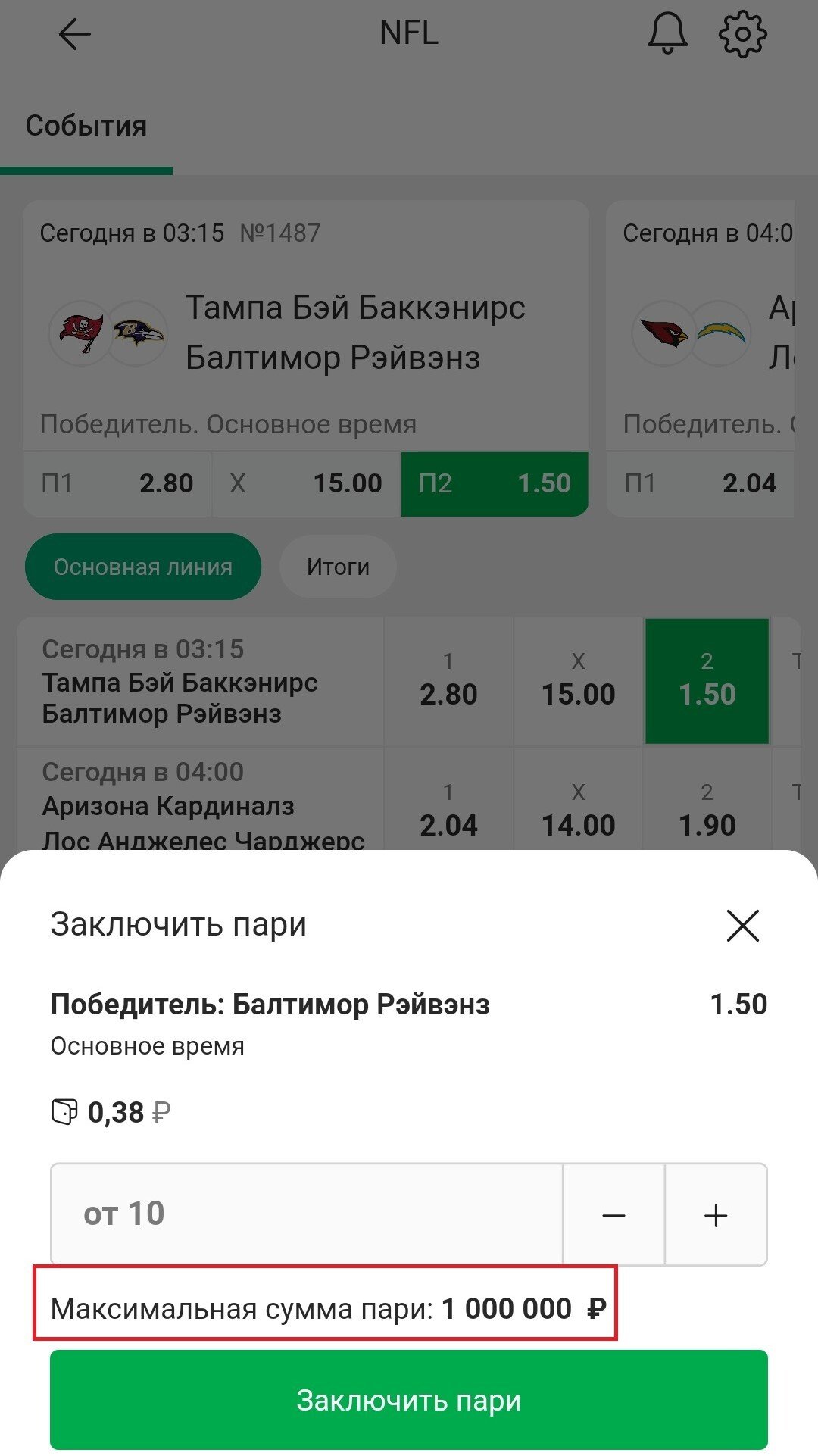
Task: Pick the draw X 15.00 in the Тампа Бэй card
Action: pyautogui.click(x=306, y=483)
